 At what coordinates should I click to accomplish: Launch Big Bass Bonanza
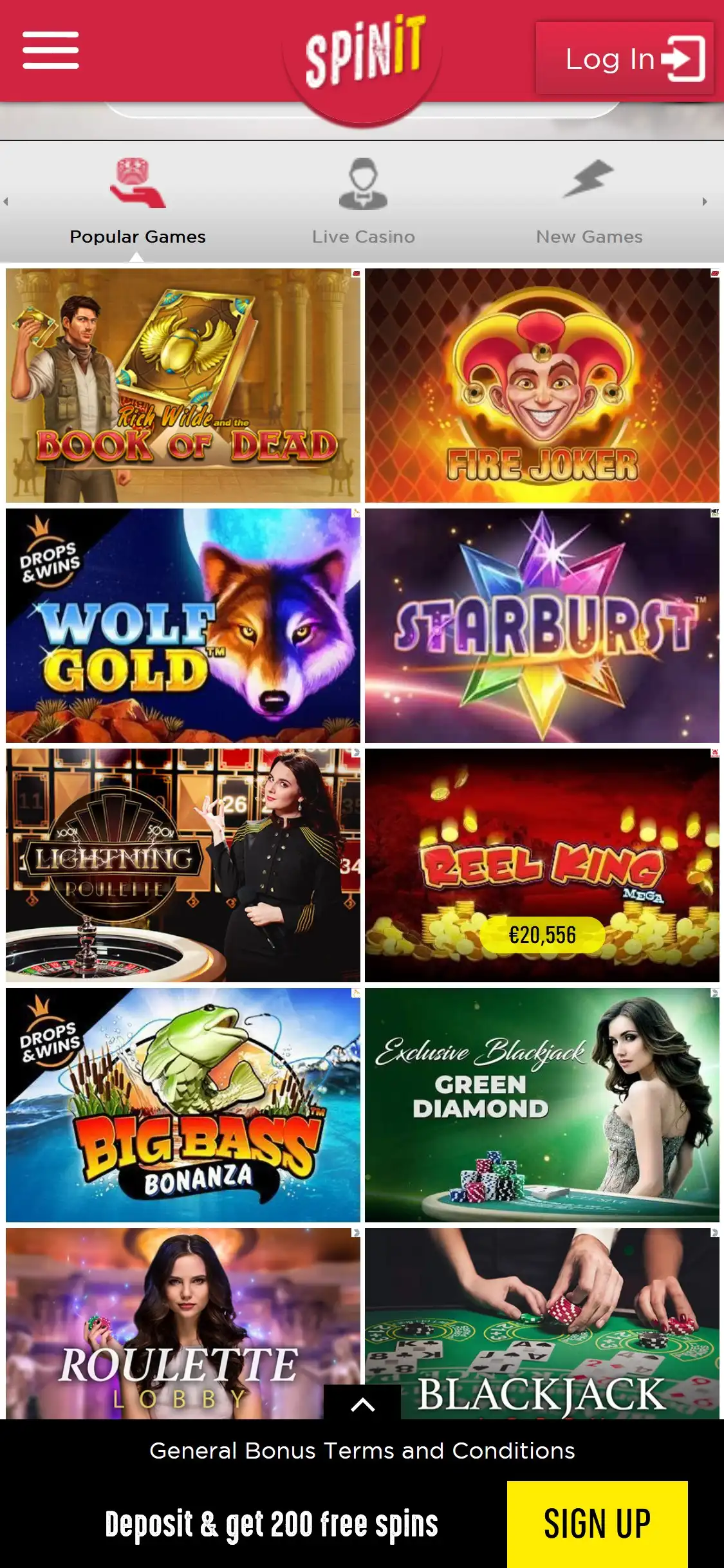[183, 1105]
